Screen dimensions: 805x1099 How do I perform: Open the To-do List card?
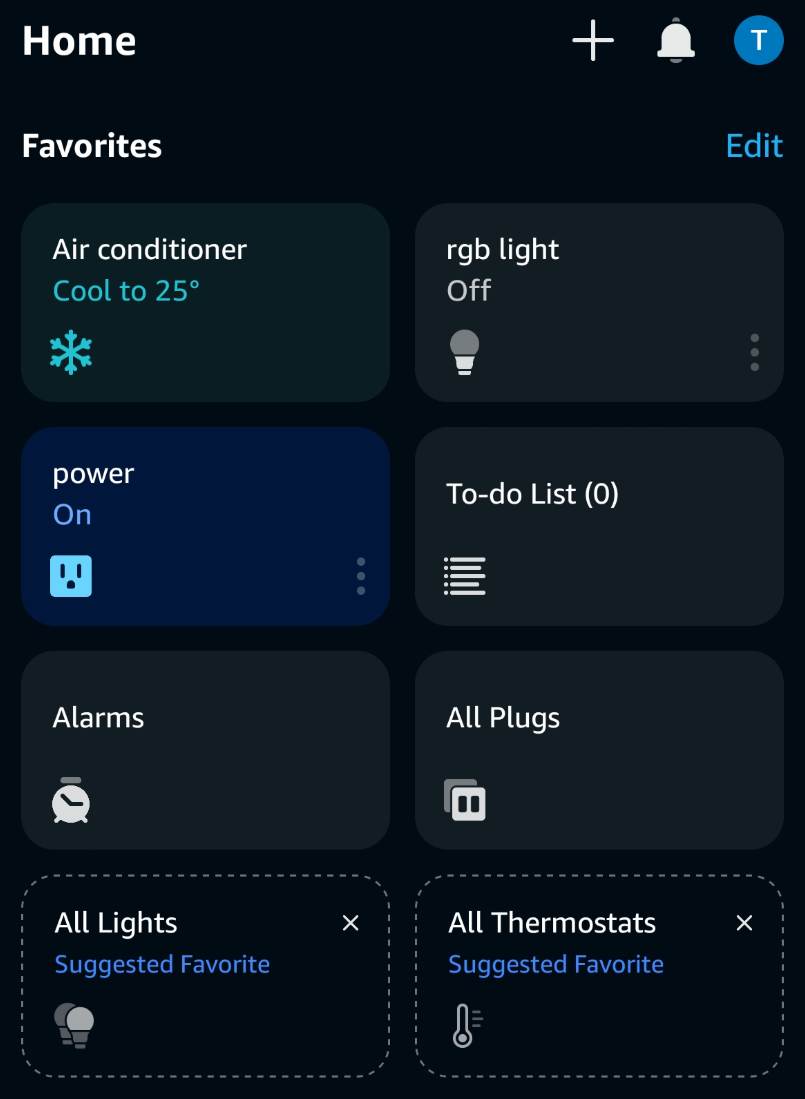pos(598,526)
